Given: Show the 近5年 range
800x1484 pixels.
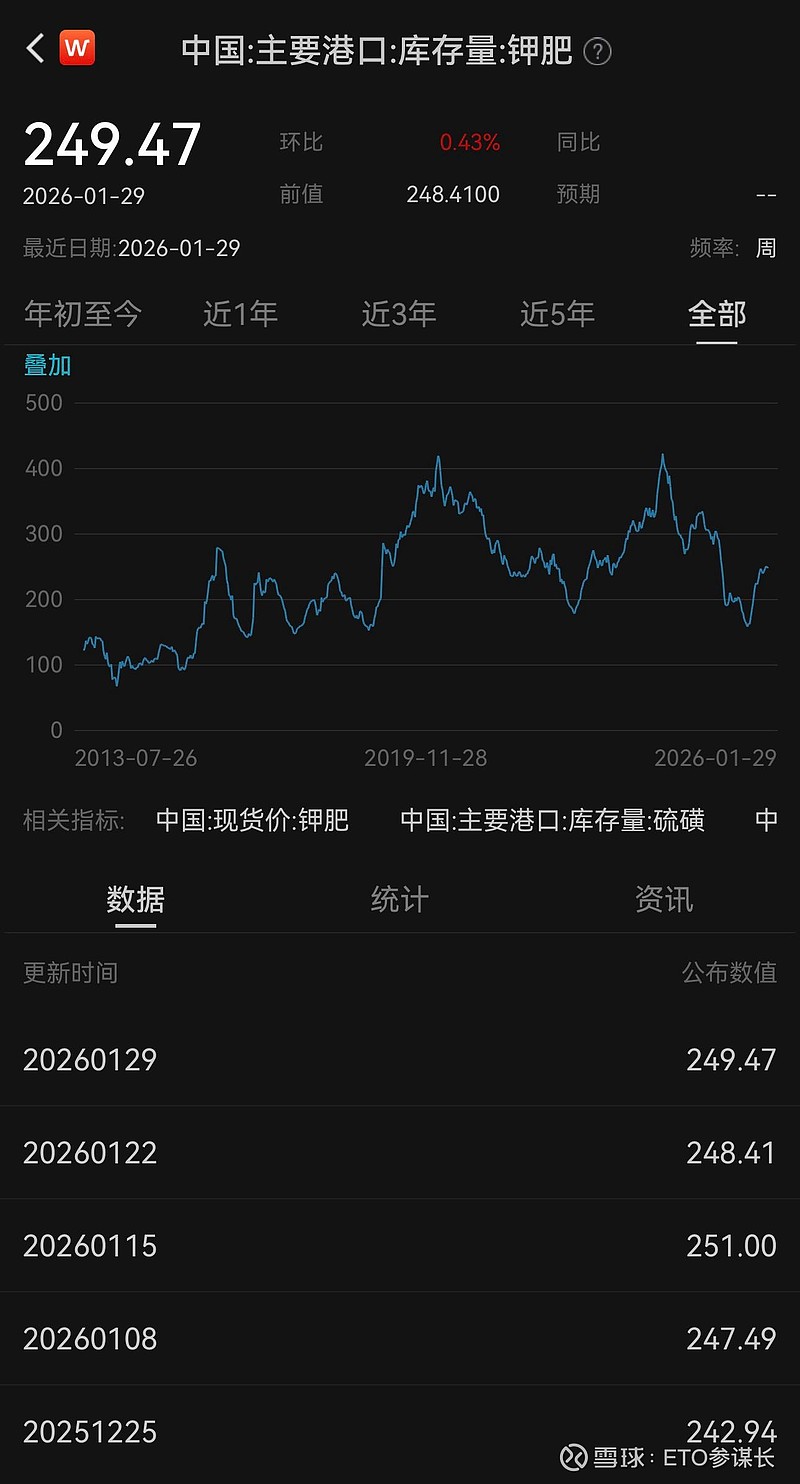Looking at the screenshot, I should click(x=557, y=314).
